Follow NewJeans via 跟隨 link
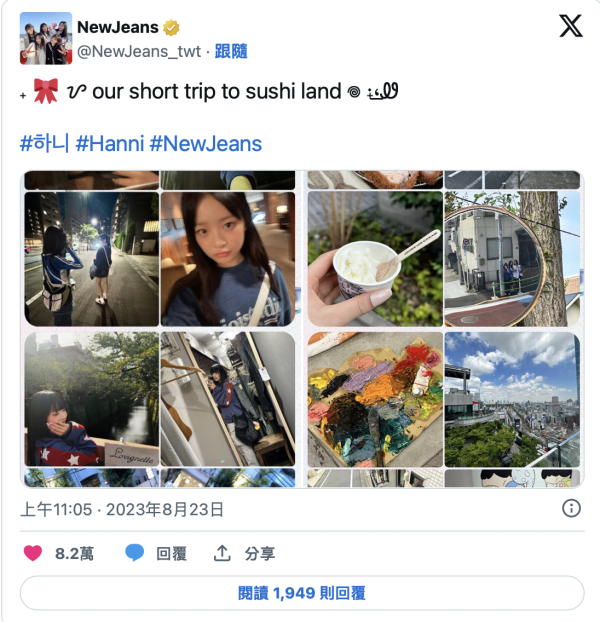This screenshot has width=600, height=622. coord(231,51)
